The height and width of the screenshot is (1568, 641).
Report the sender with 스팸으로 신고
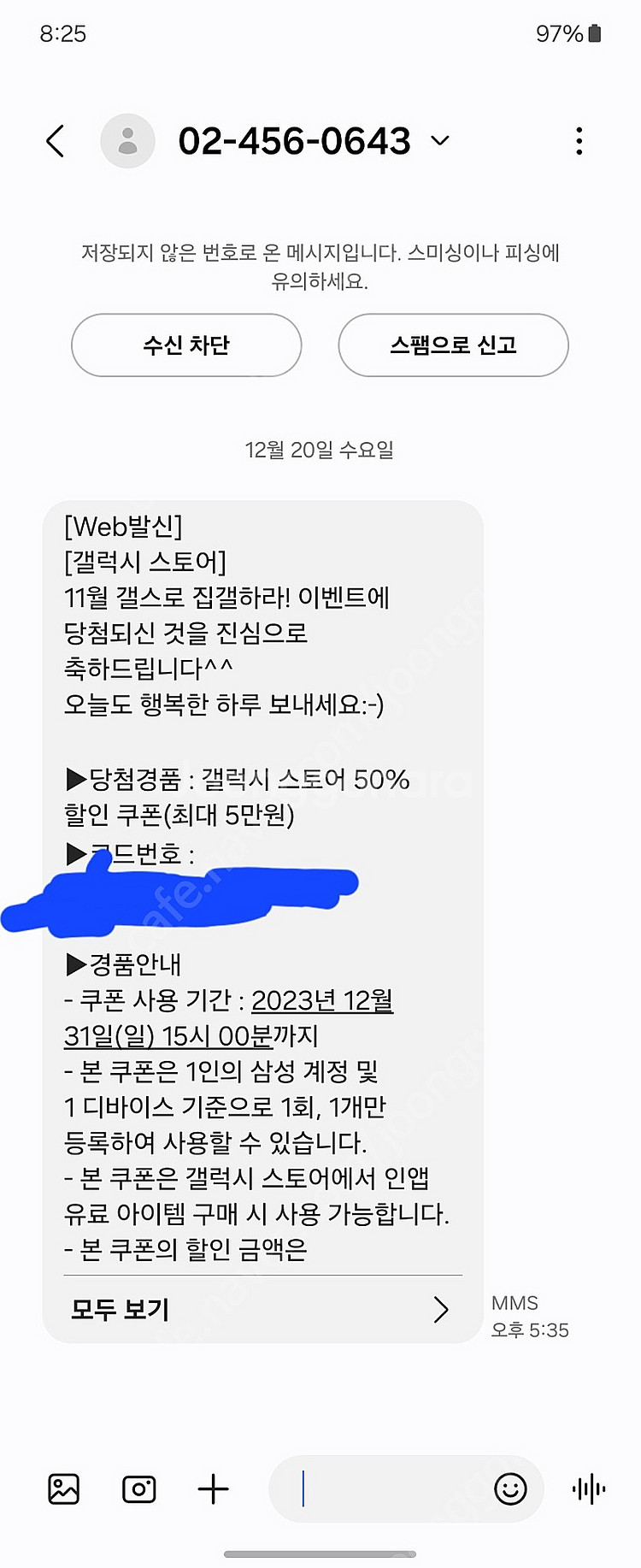tap(453, 345)
